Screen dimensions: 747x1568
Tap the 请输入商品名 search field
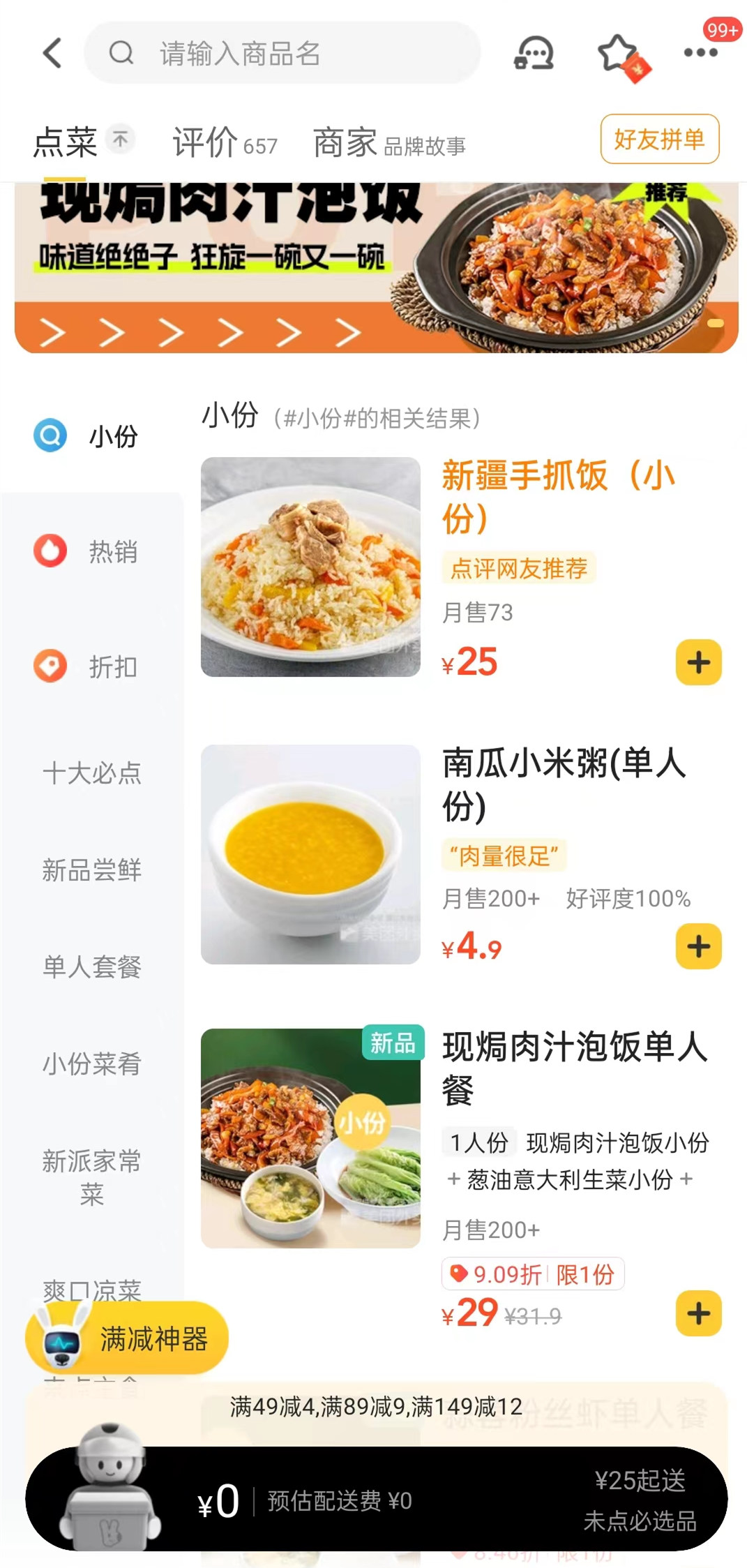pos(282,53)
